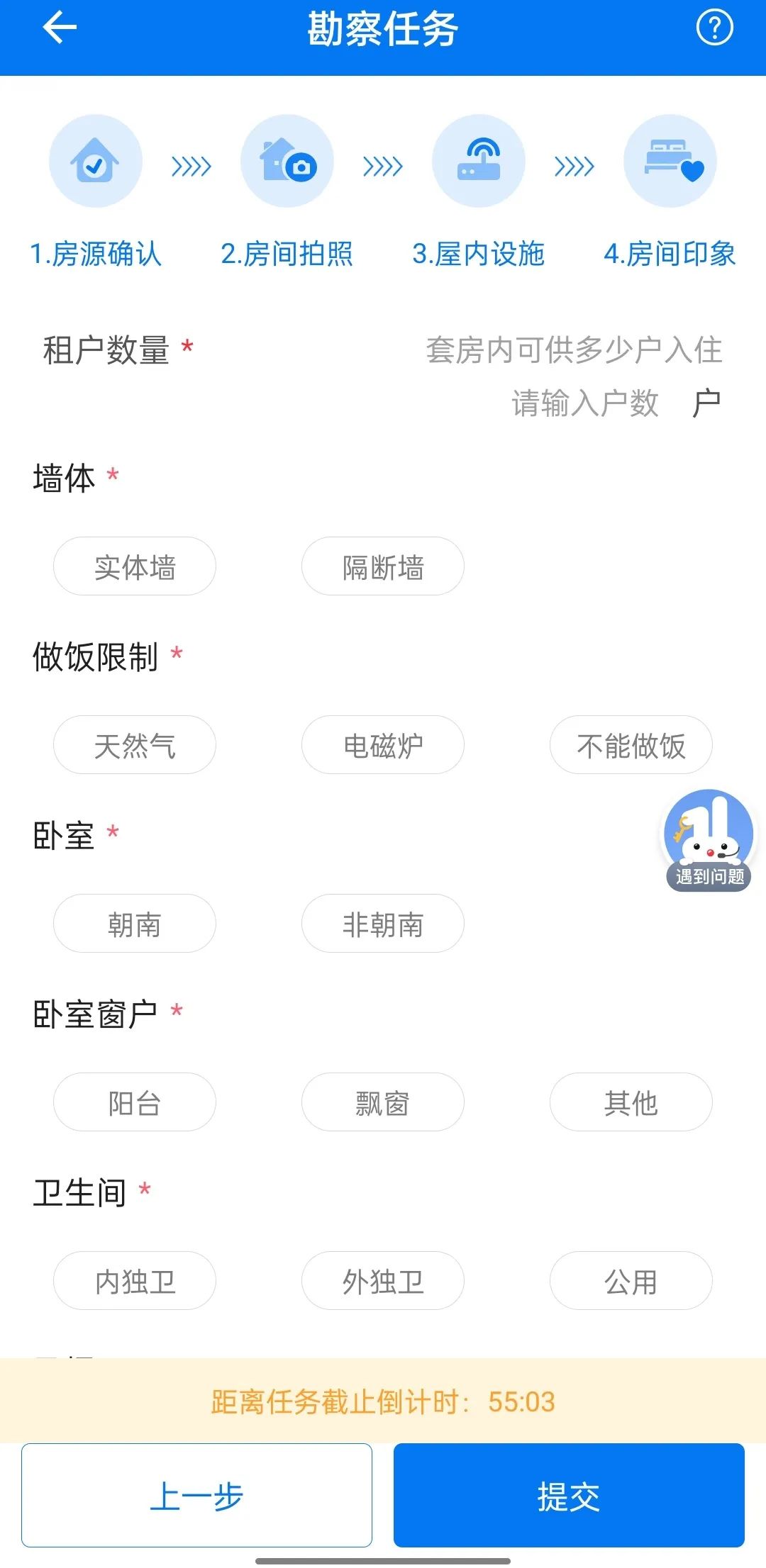Pick 飘窗 as bedroom window type

pos(383,1103)
